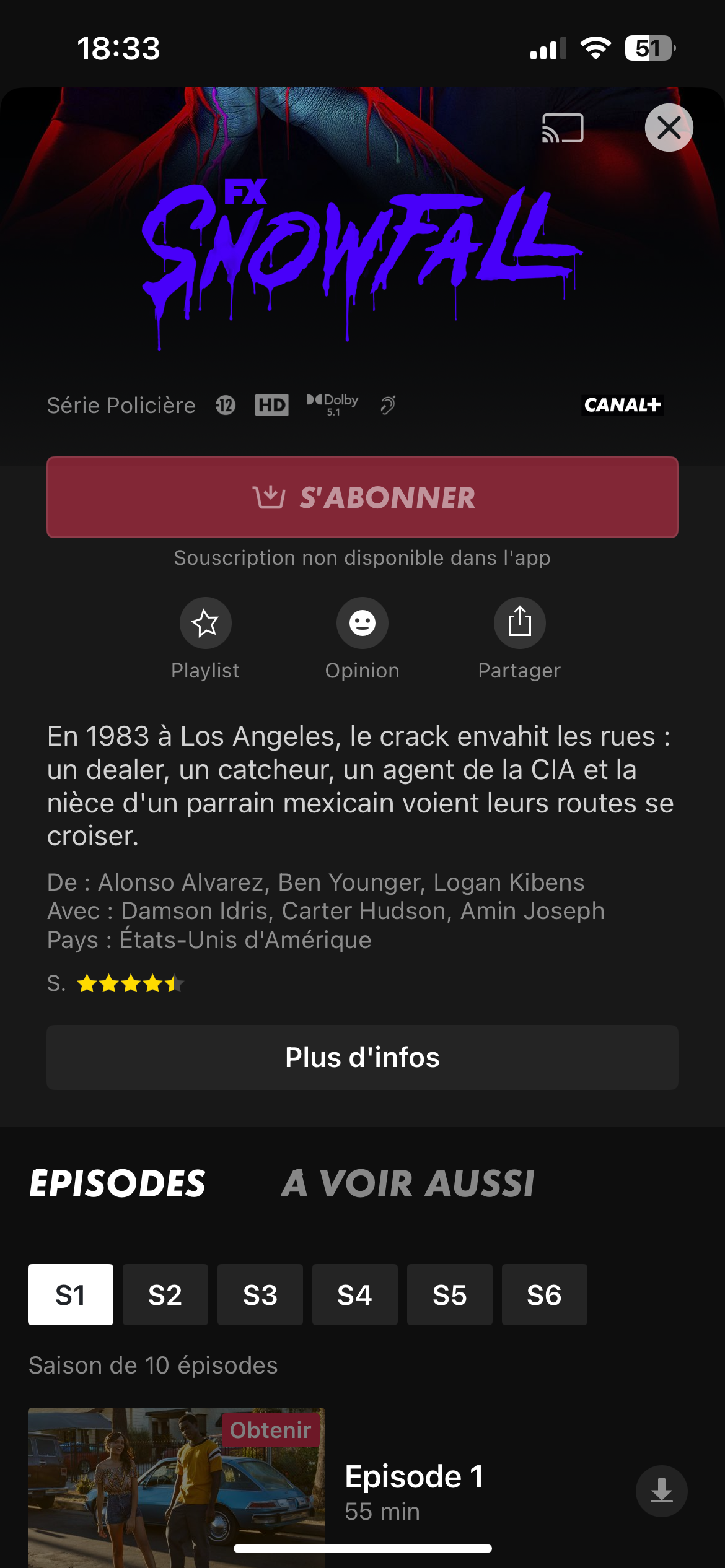The height and width of the screenshot is (1568, 725).
Task: Open Plus d'infos for more details
Action: 362,1057
